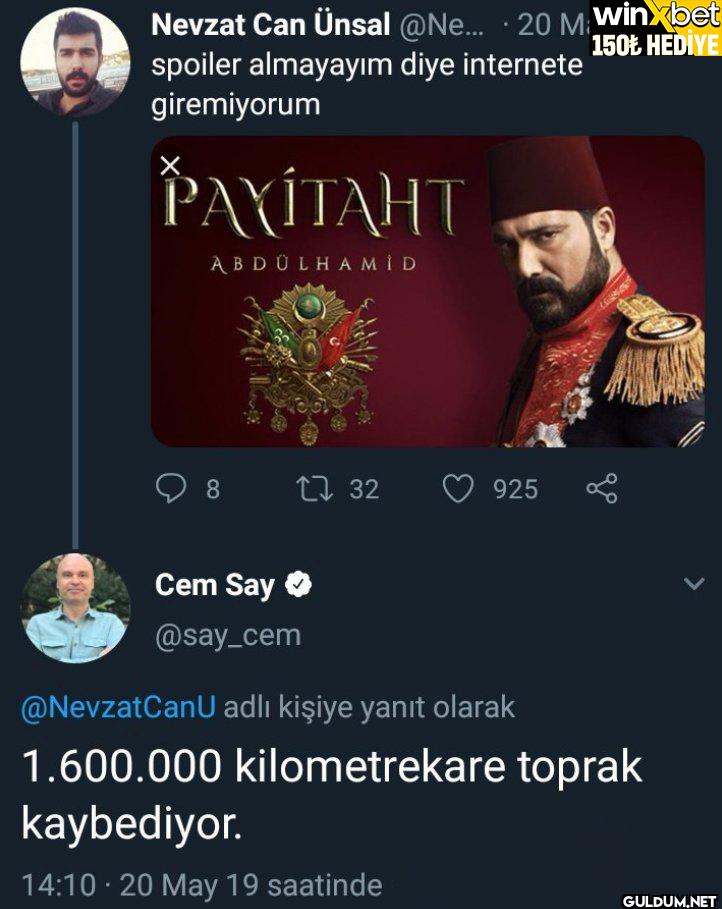Expand the chevron menu on Cem Say's tweet

click(692, 584)
